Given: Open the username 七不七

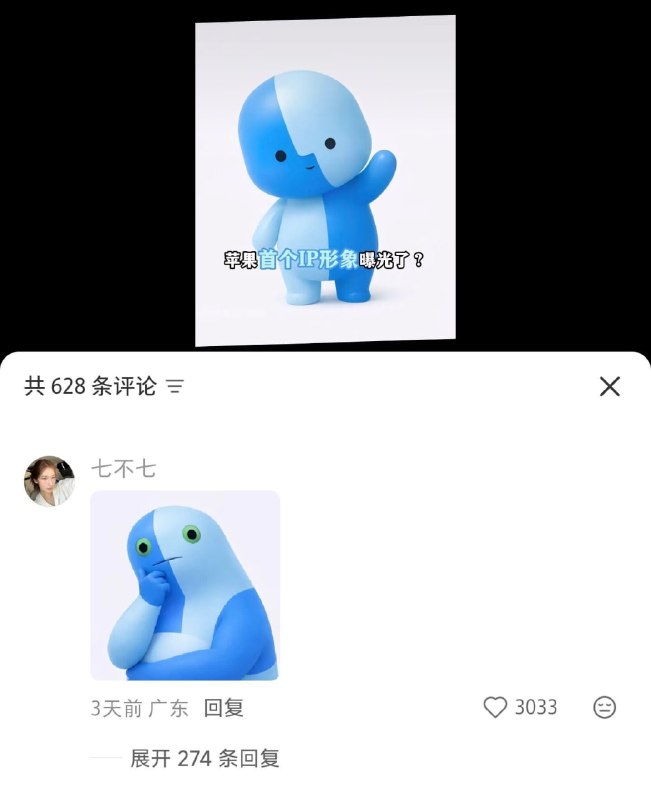Looking at the screenshot, I should pos(123,468).
